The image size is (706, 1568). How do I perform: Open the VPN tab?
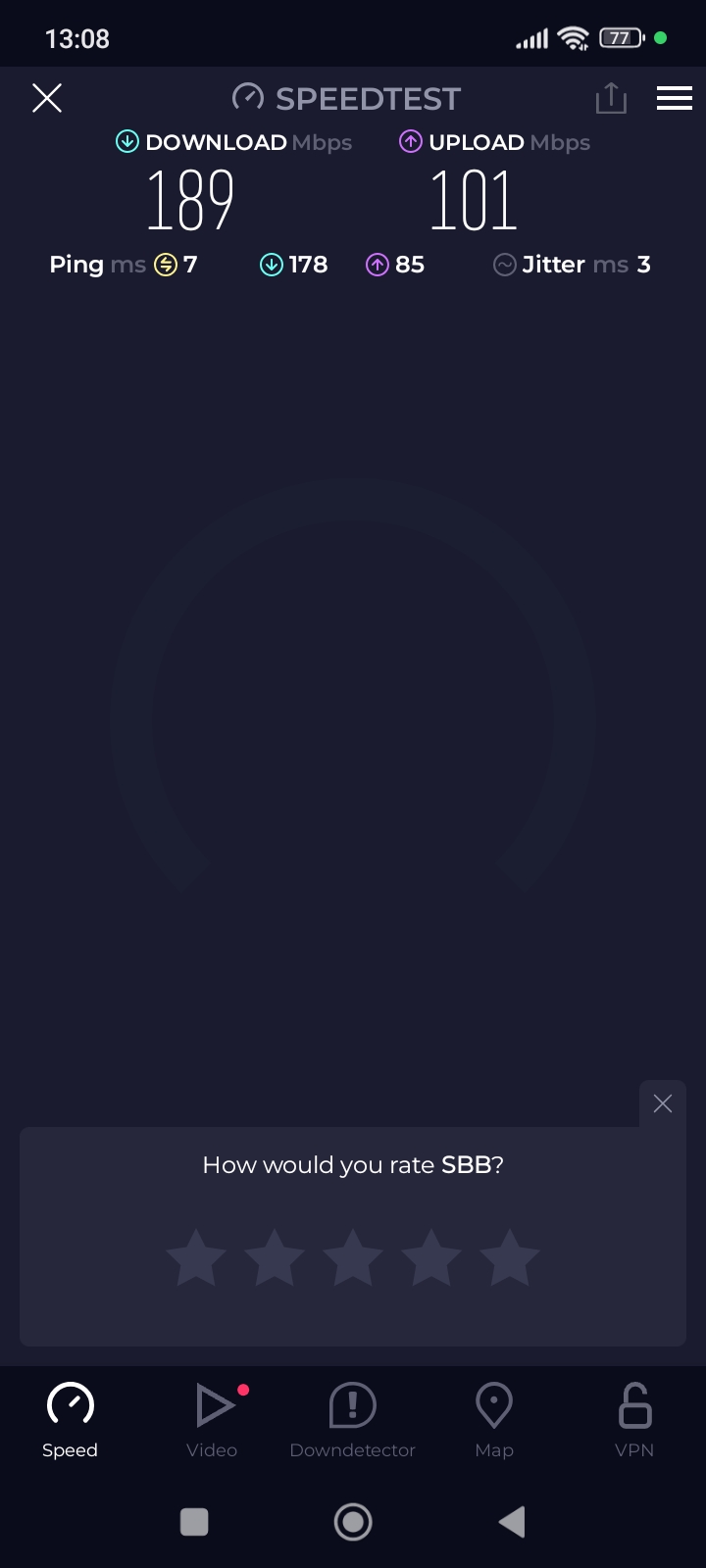pos(634,1419)
